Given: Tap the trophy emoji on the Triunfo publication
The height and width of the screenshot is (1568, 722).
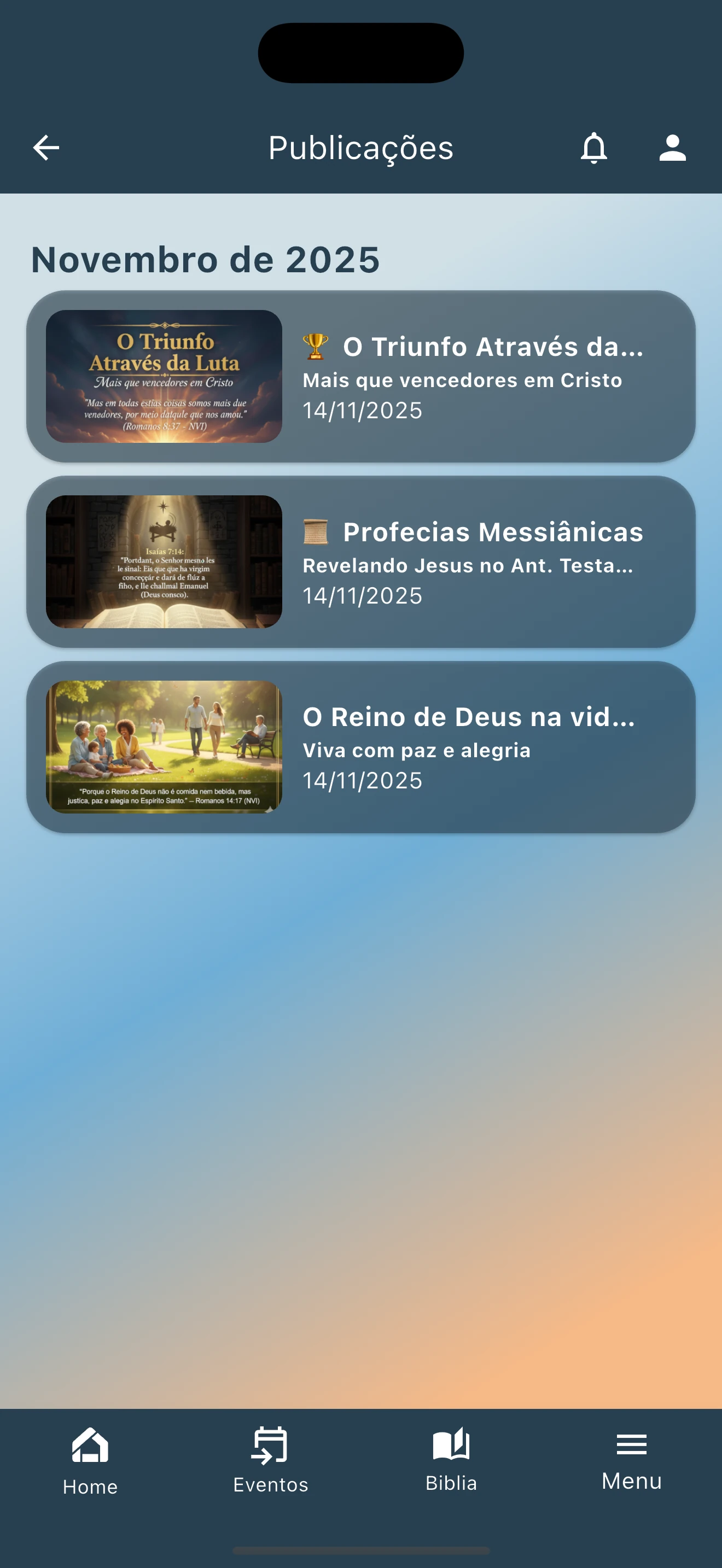Looking at the screenshot, I should 316,347.
